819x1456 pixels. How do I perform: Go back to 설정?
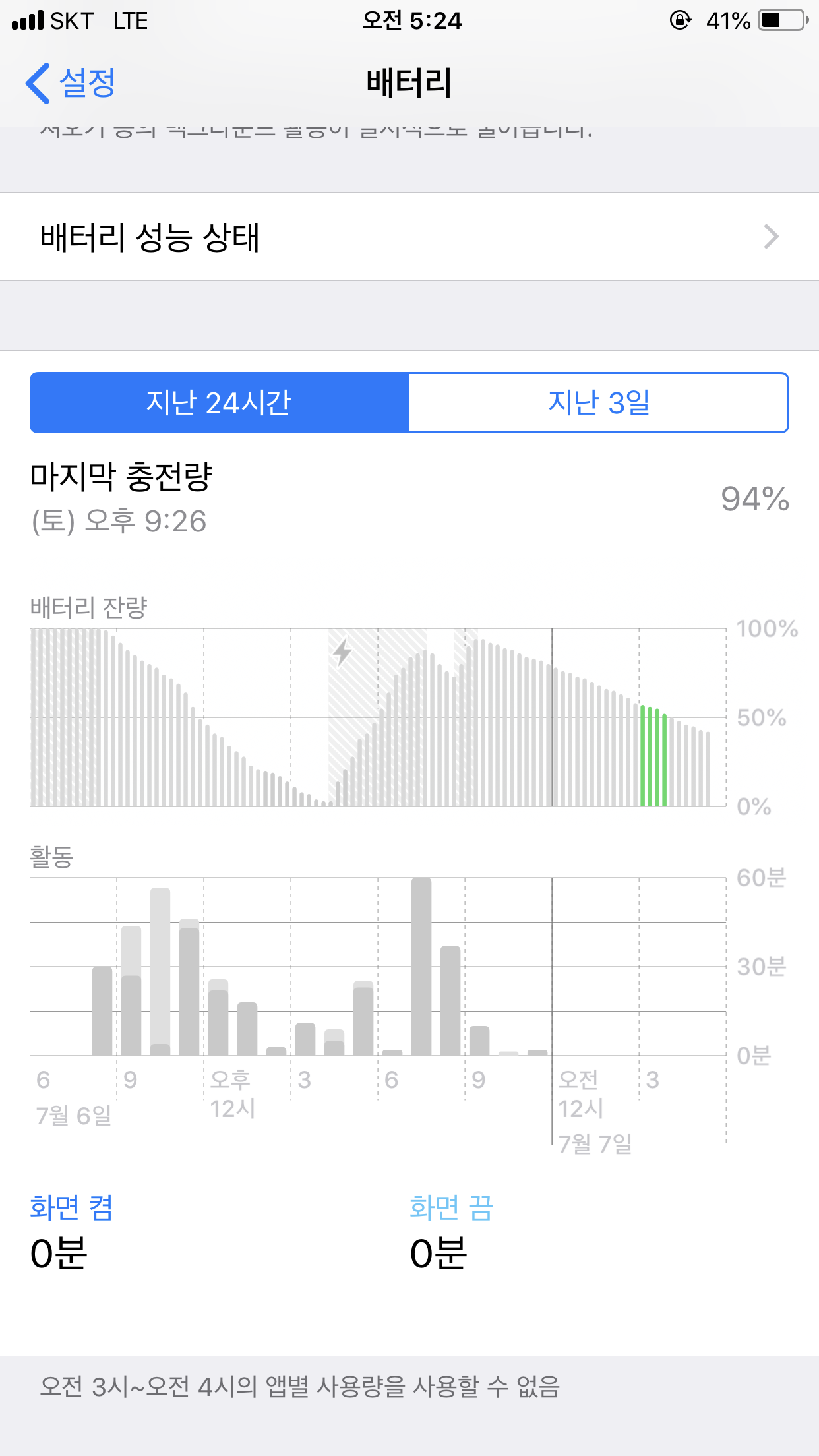[71, 83]
